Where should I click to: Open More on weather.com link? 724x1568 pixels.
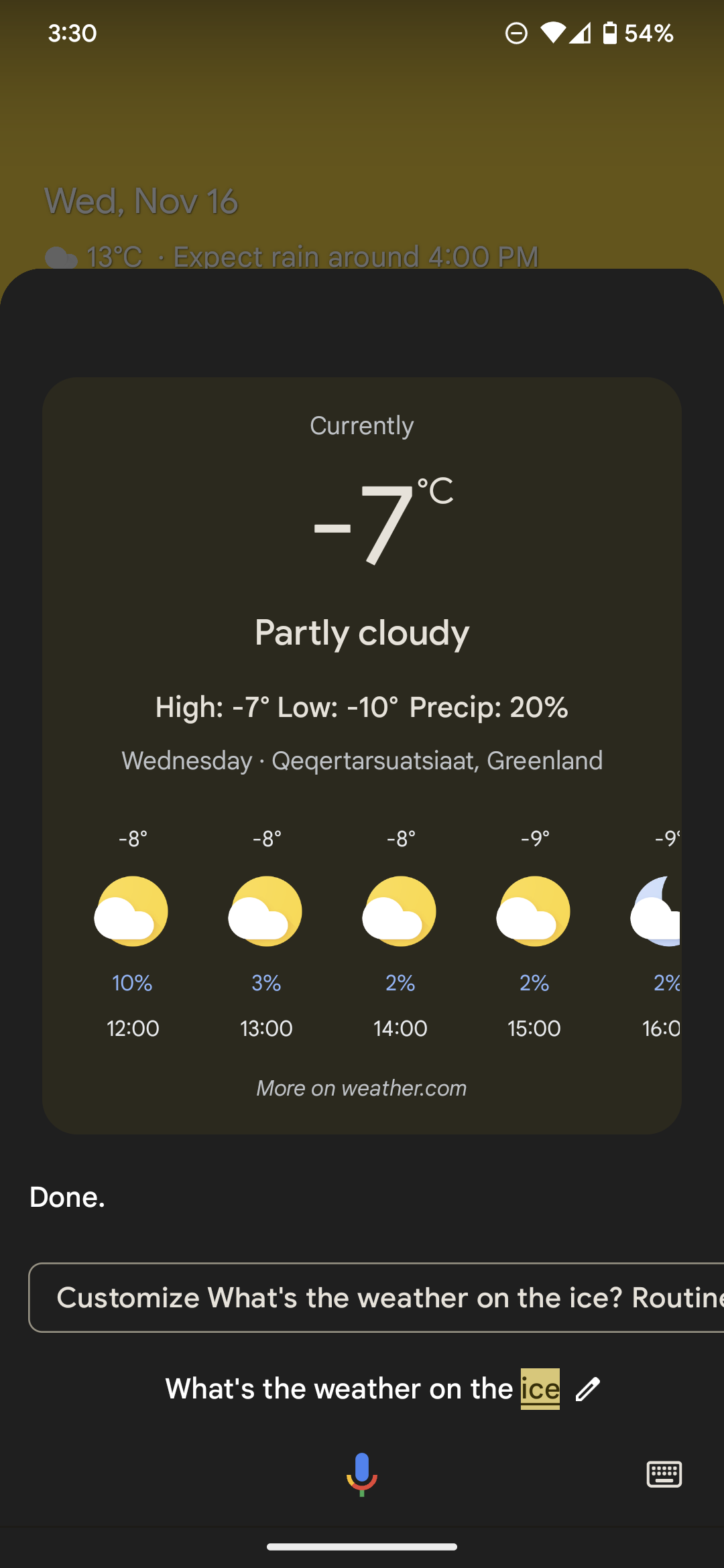click(362, 1088)
